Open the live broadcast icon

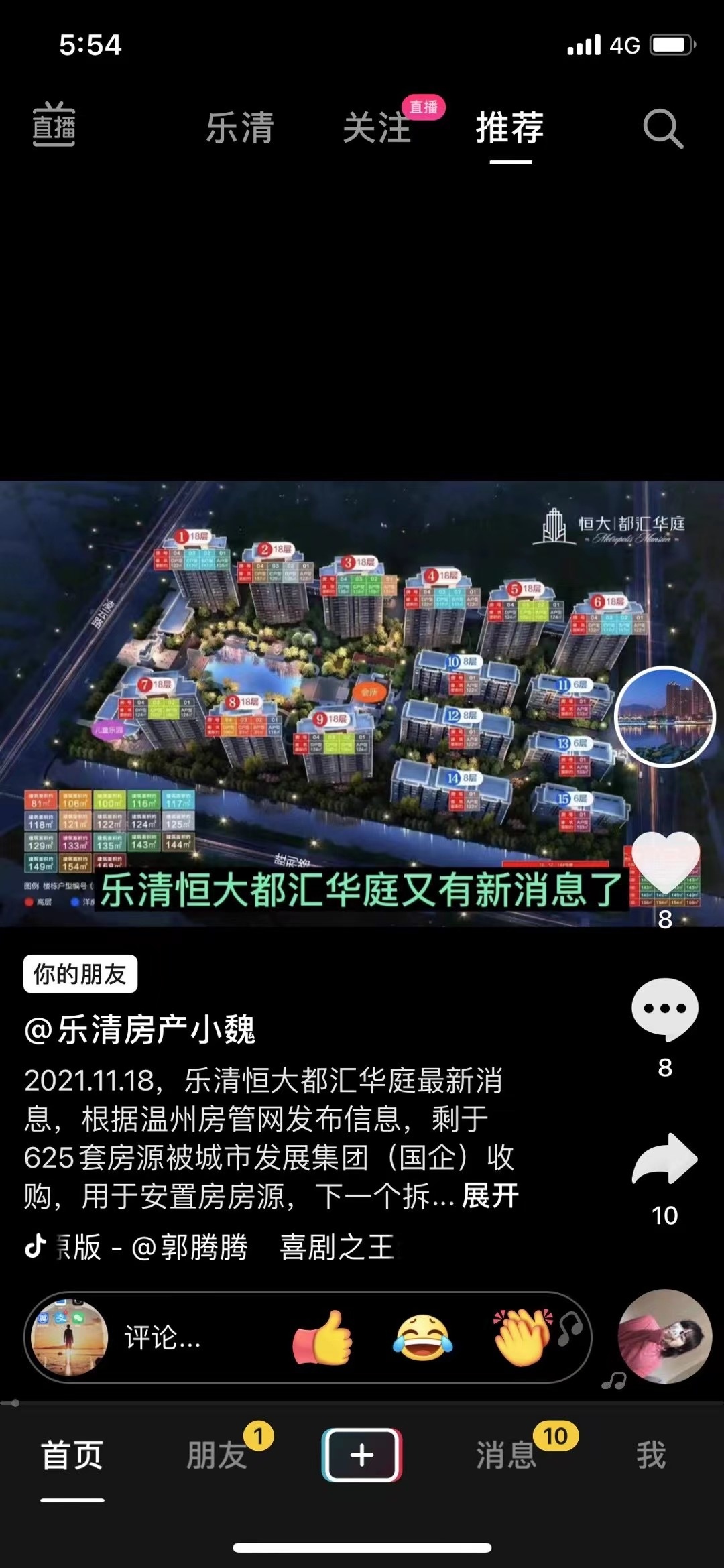54,125
